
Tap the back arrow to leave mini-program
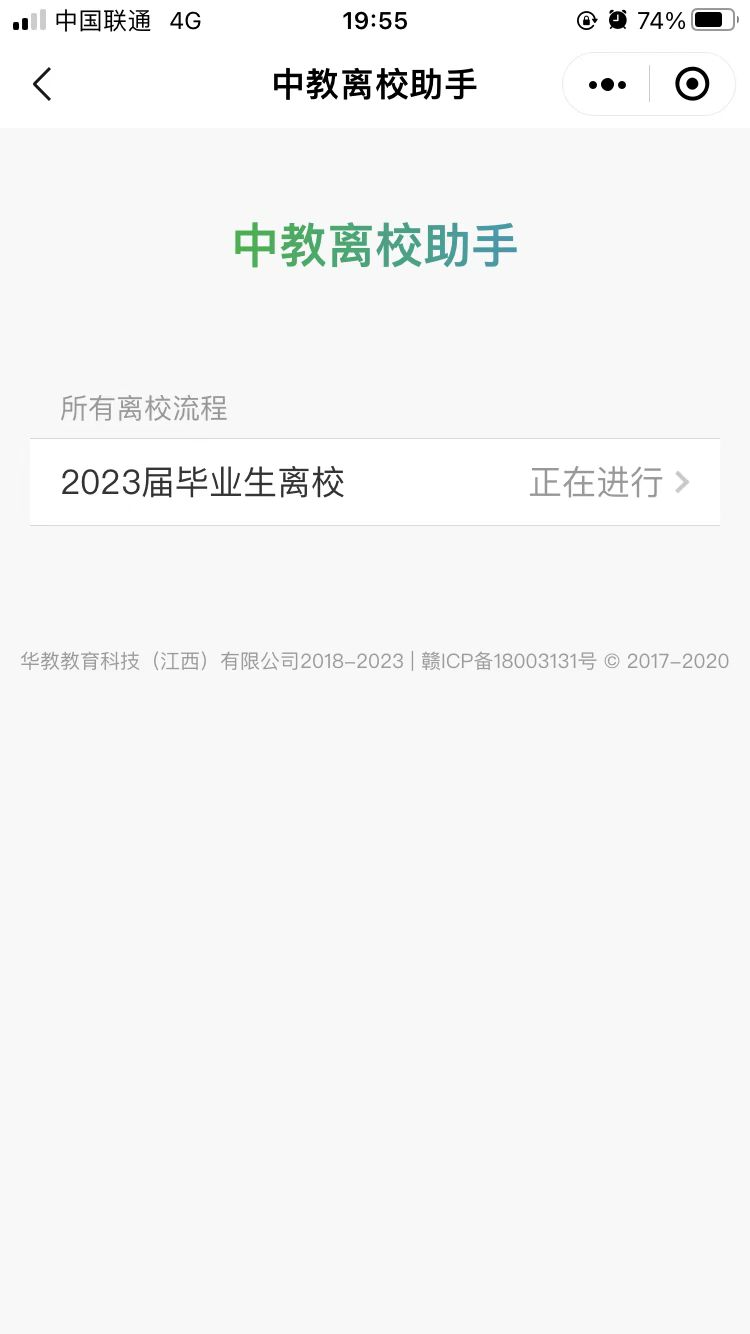click(x=42, y=84)
